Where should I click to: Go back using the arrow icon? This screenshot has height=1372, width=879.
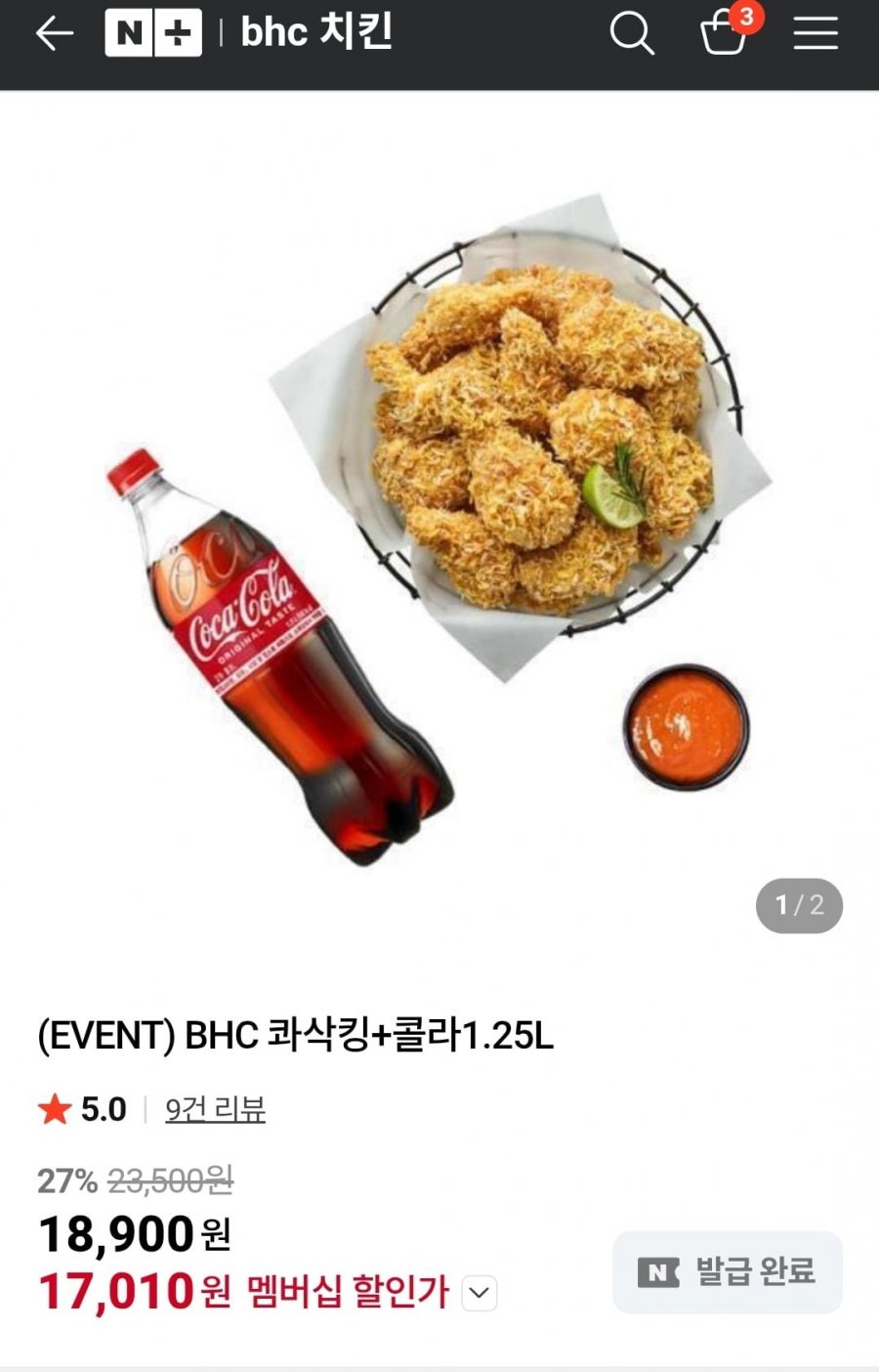(x=55, y=33)
